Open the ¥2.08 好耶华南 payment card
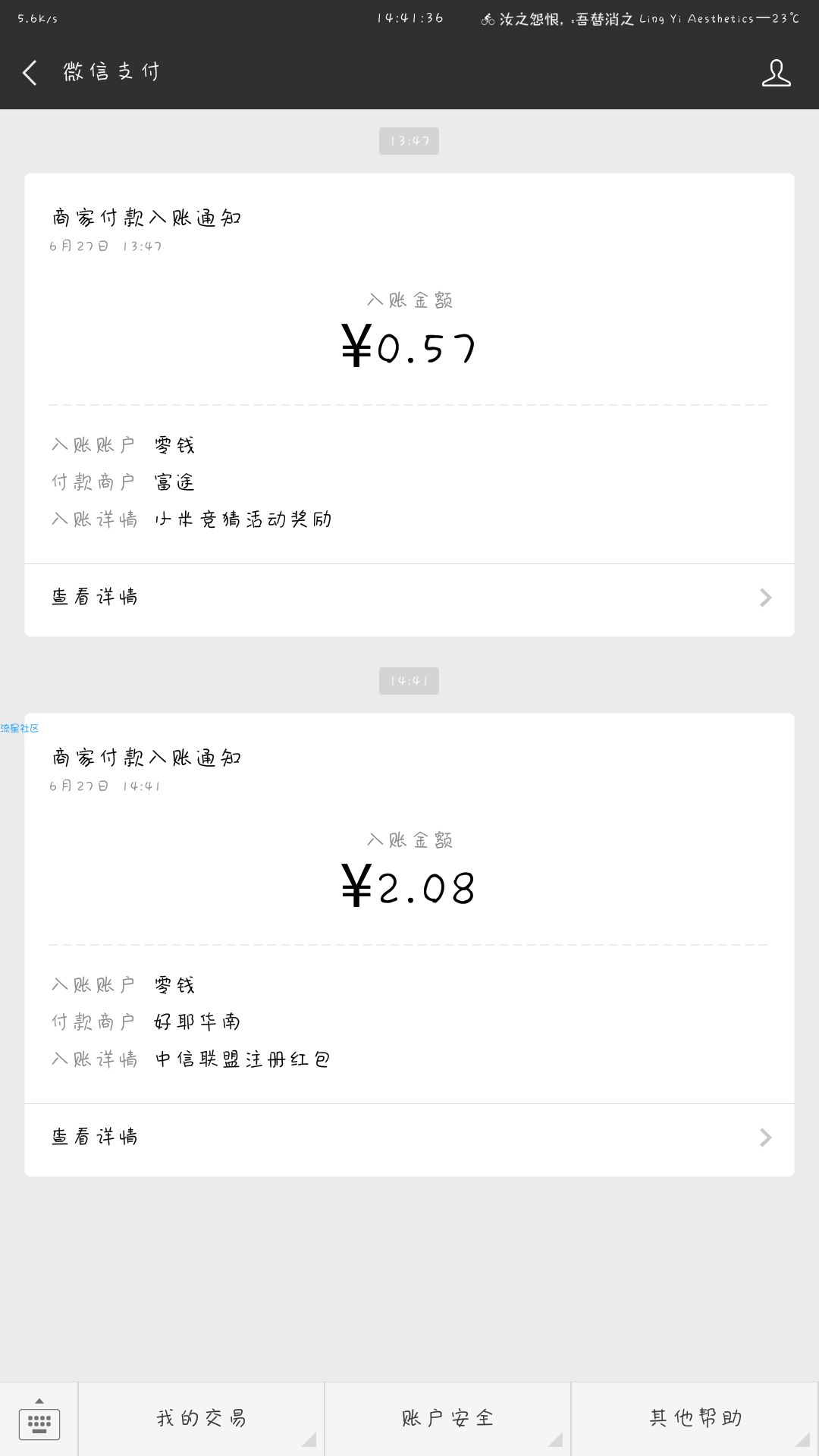This screenshot has width=819, height=1456. tap(409, 908)
